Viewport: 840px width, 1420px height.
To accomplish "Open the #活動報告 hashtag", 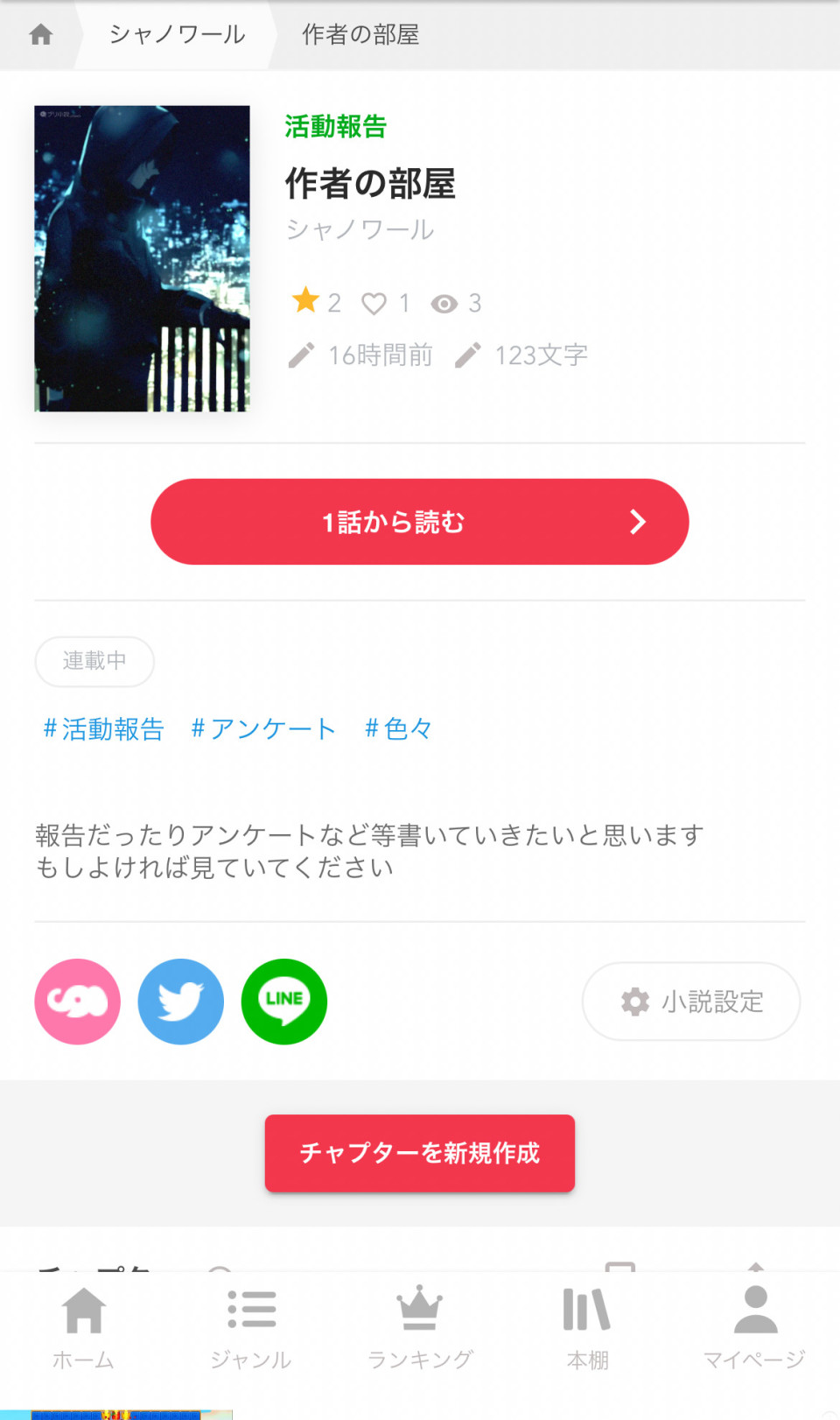I will tap(104, 728).
